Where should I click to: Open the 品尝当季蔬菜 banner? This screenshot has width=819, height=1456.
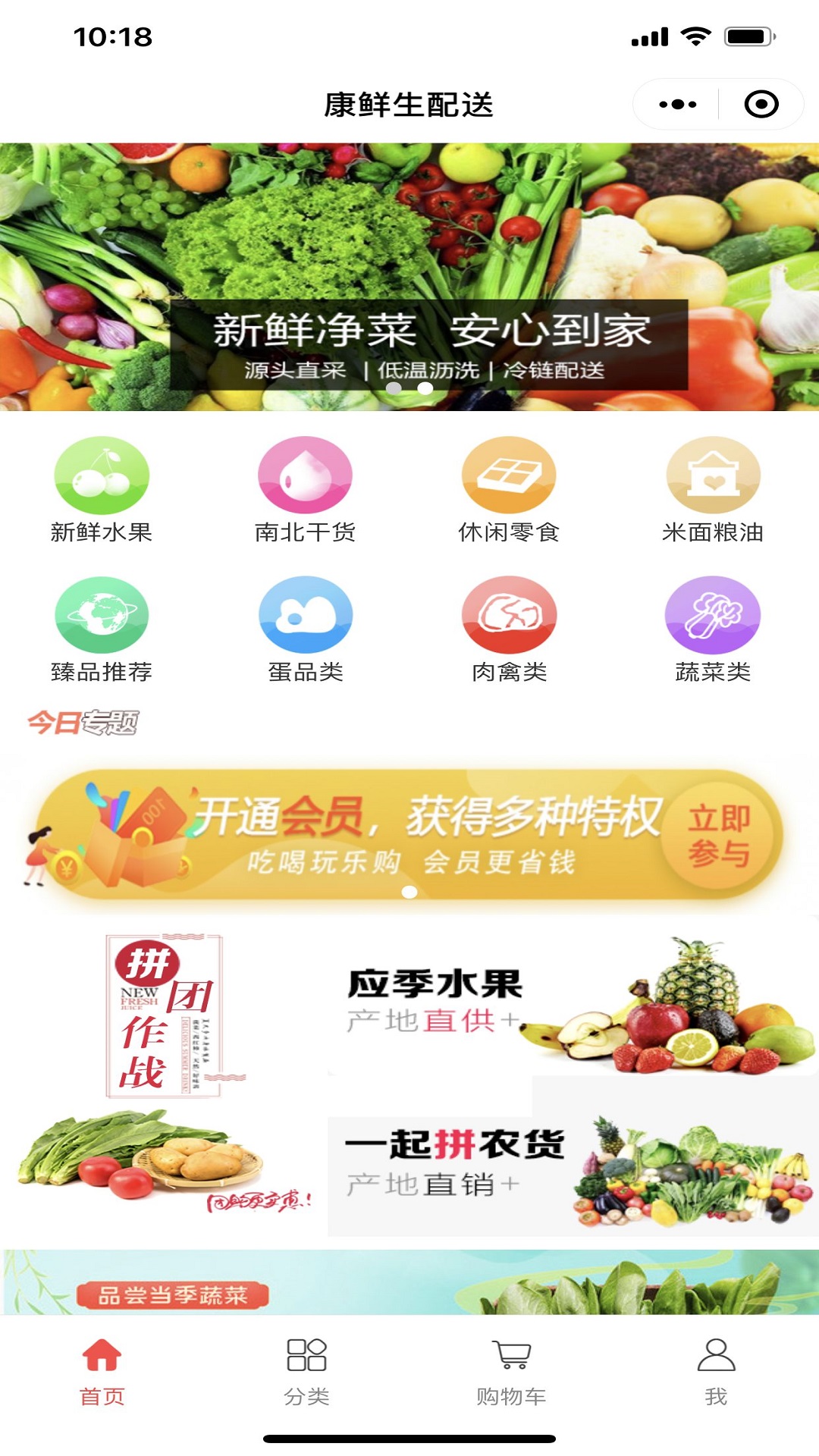[x=409, y=1282]
